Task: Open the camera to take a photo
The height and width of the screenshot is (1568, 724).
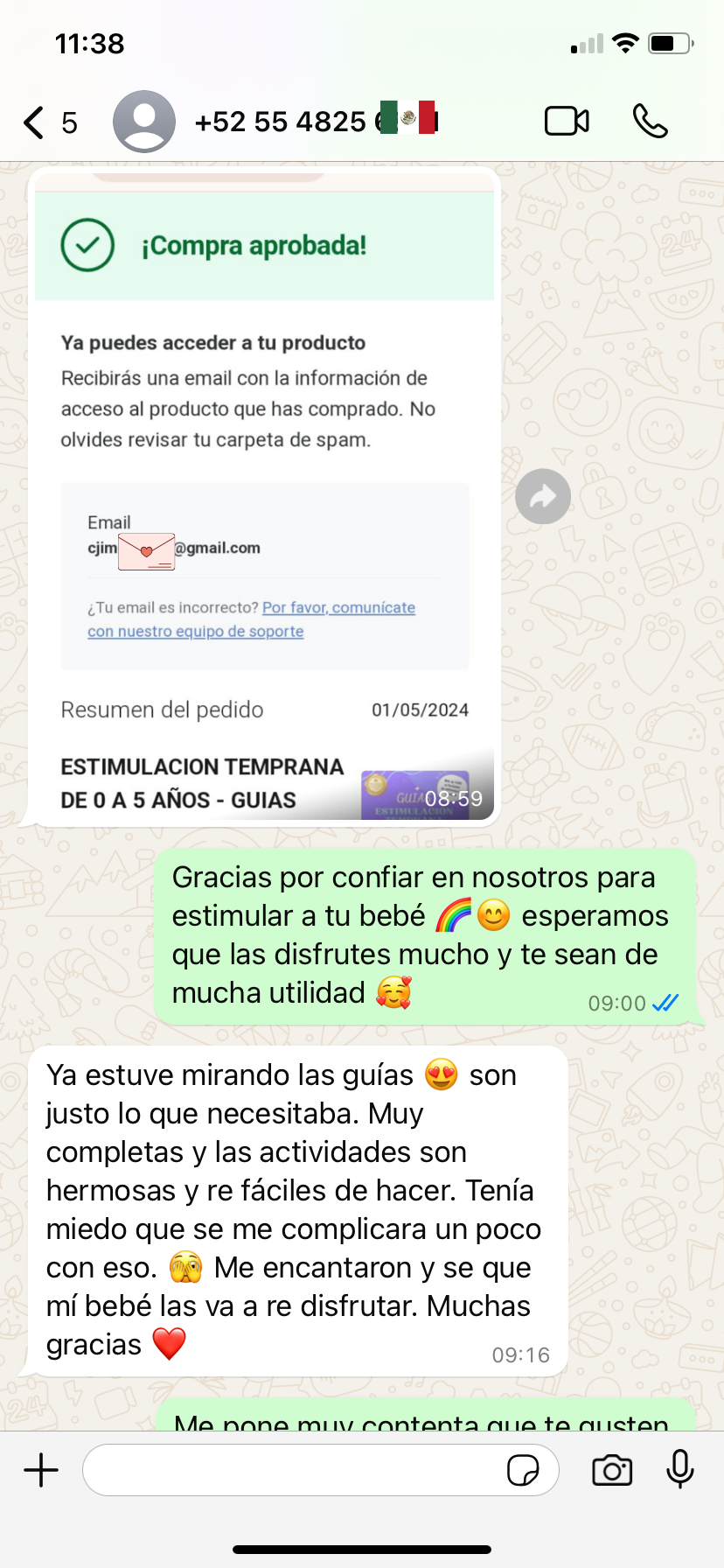Action: (612, 1470)
